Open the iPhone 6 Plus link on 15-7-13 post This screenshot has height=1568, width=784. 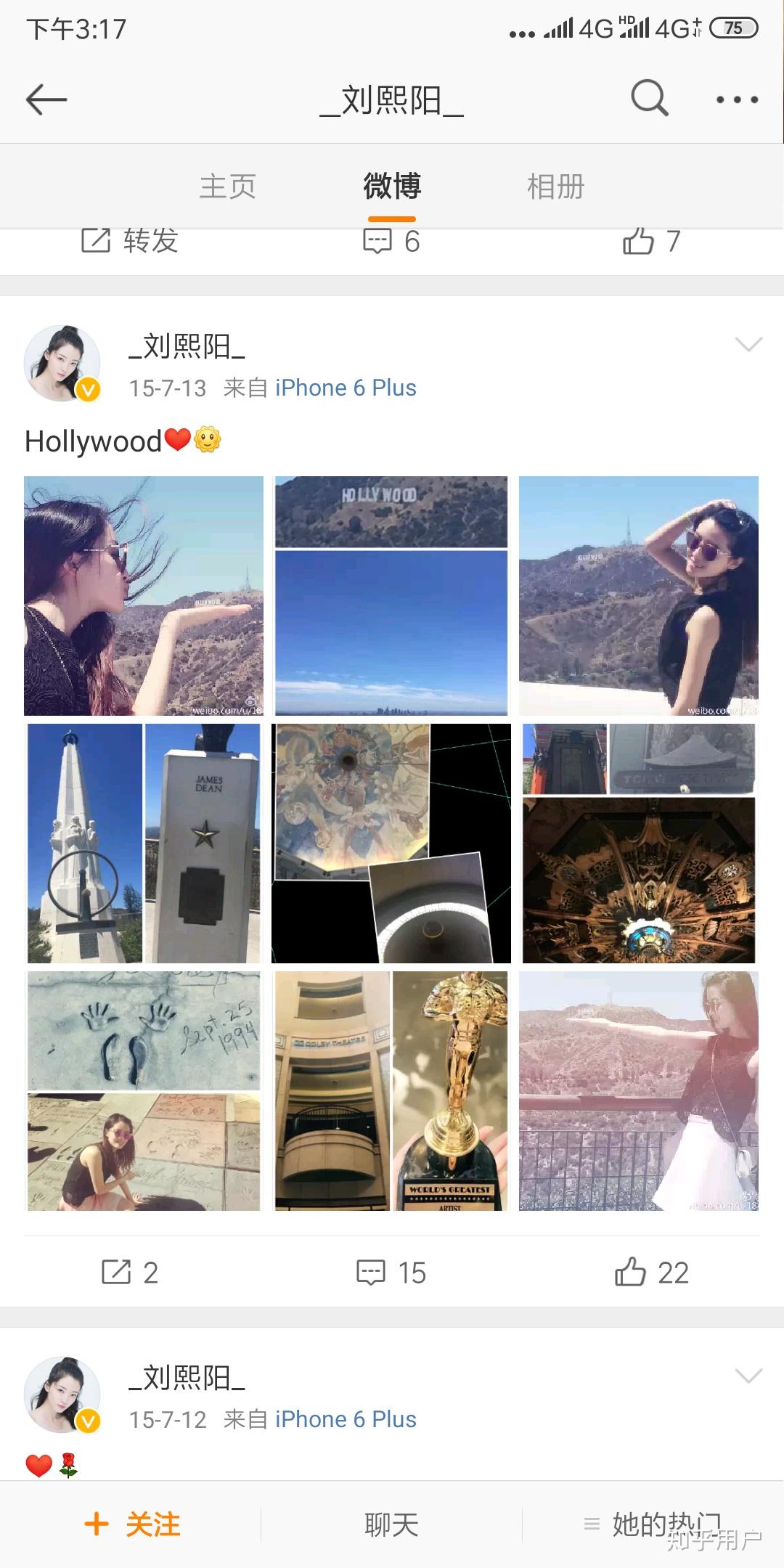[346, 388]
